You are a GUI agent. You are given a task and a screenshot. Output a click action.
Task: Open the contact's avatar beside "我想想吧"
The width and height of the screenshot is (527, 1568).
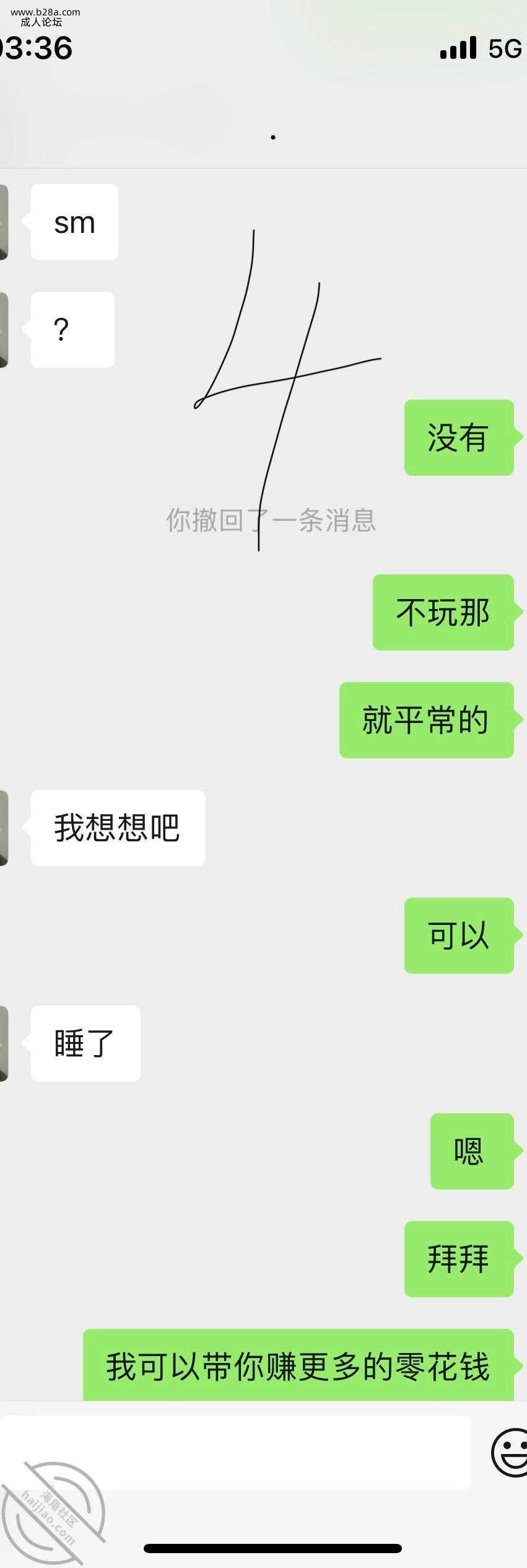[4, 828]
